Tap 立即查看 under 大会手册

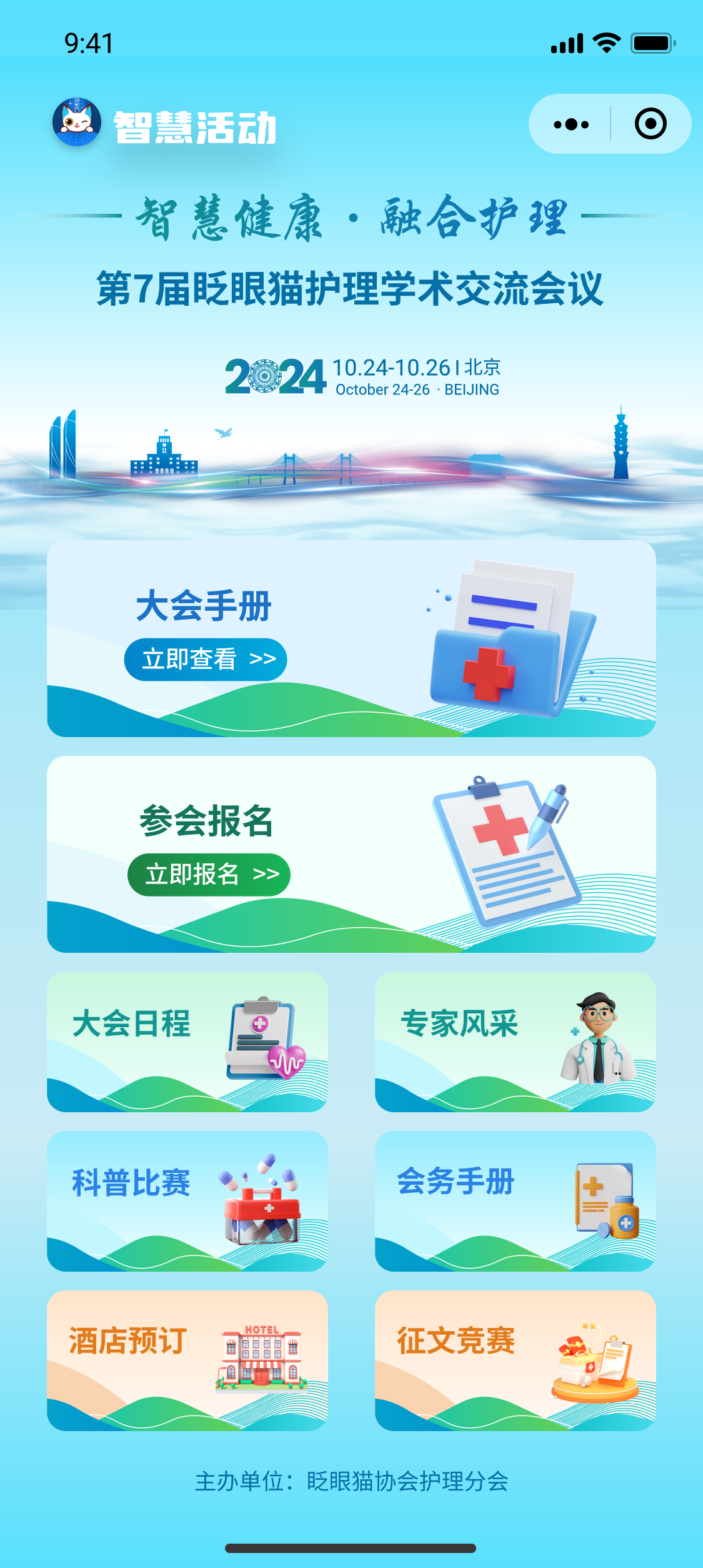(206, 660)
